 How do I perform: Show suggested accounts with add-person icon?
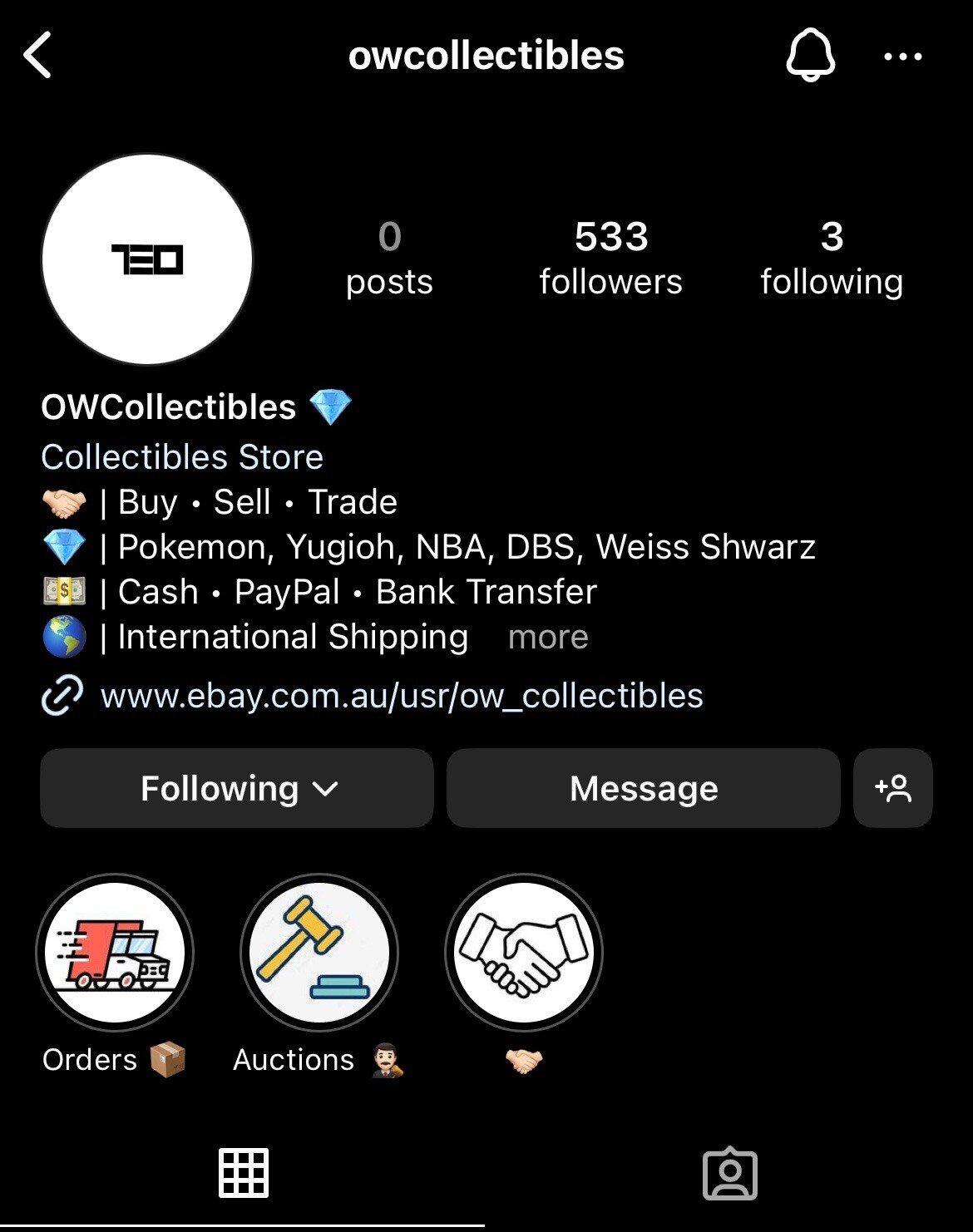893,788
